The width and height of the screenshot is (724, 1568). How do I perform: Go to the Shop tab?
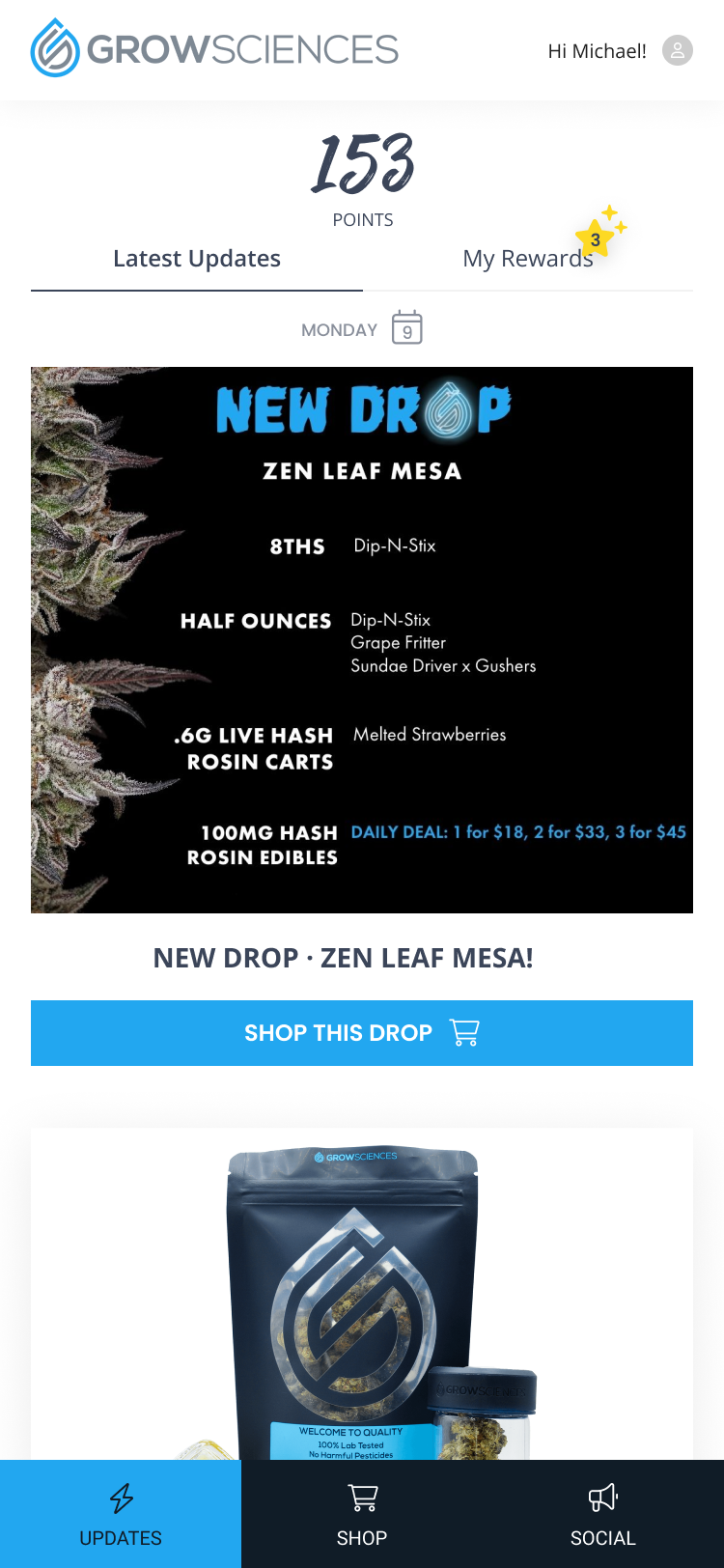362,1514
